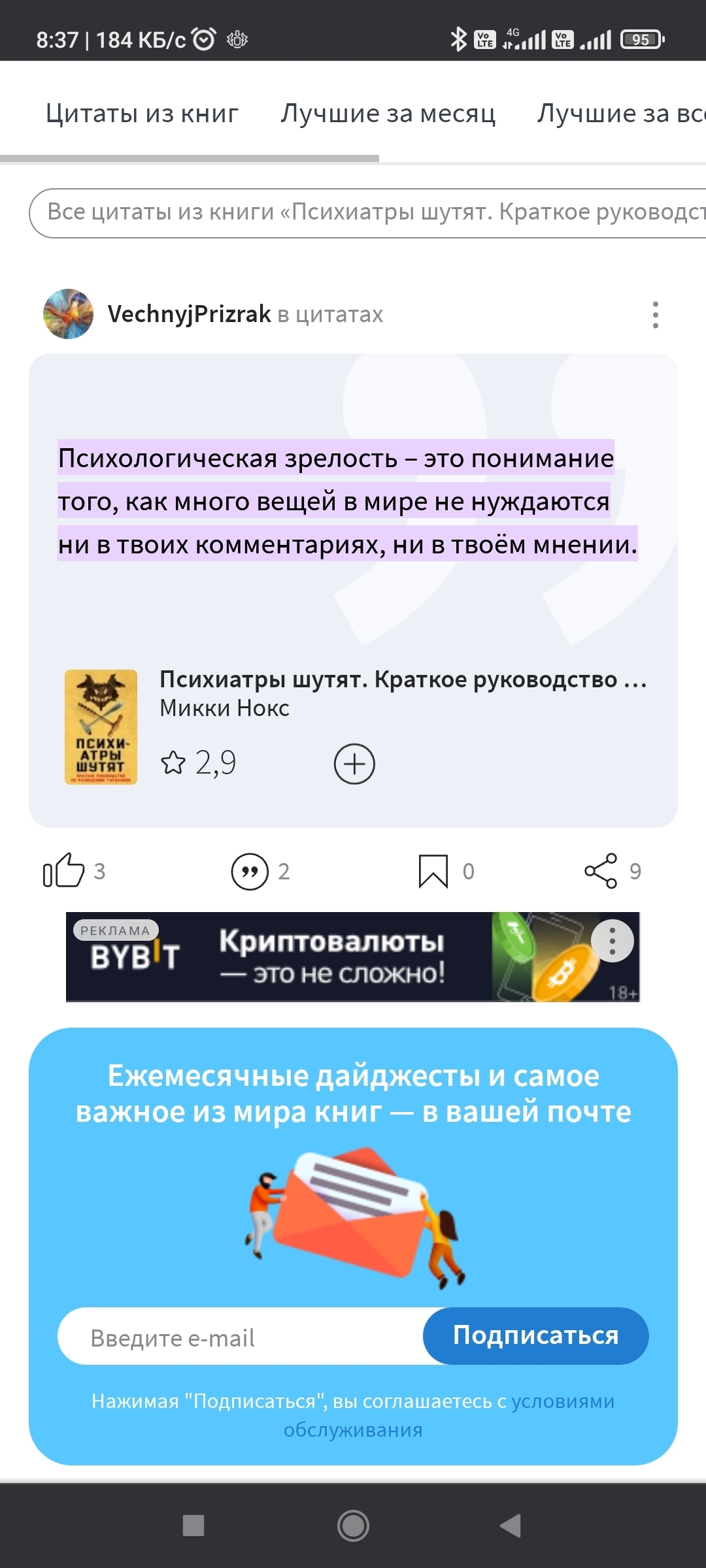Open «условиями обслуживания» link

(x=562, y=1401)
